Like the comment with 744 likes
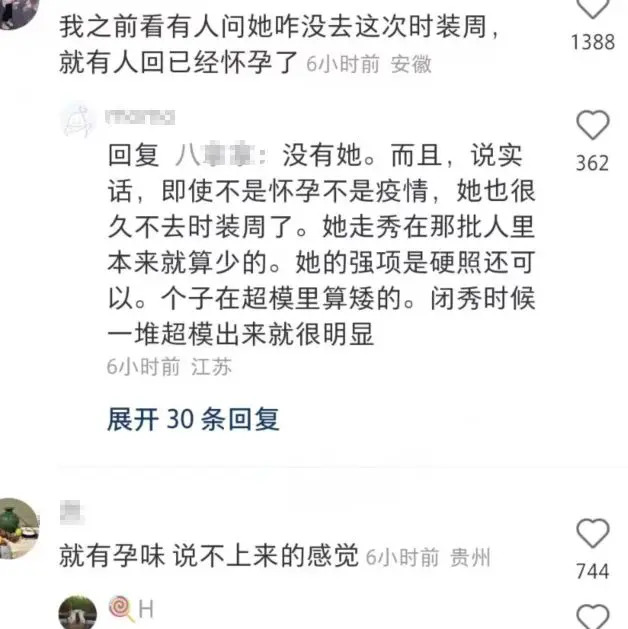The width and height of the screenshot is (628, 629). (x=593, y=533)
